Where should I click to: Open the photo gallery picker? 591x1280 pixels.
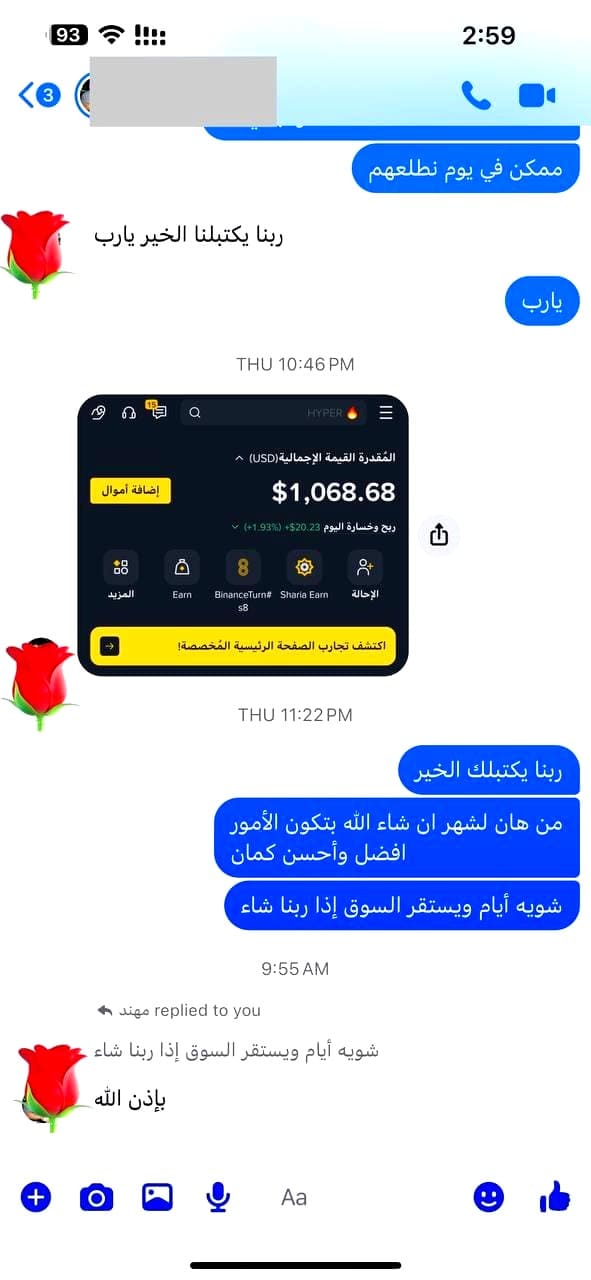157,1196
